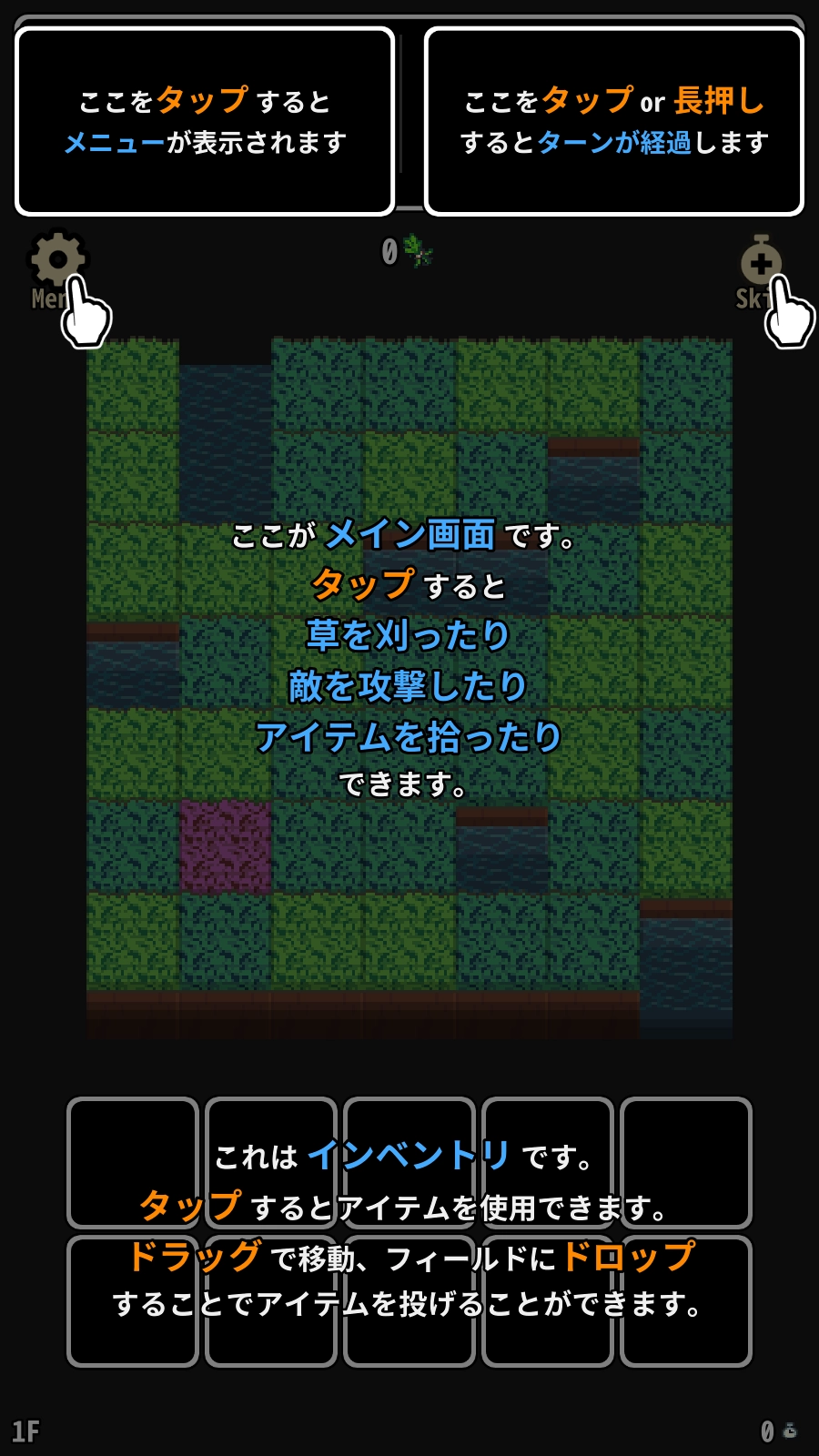Open the gear Menu icon
The image size is (819, 1456).
point(56,260)
